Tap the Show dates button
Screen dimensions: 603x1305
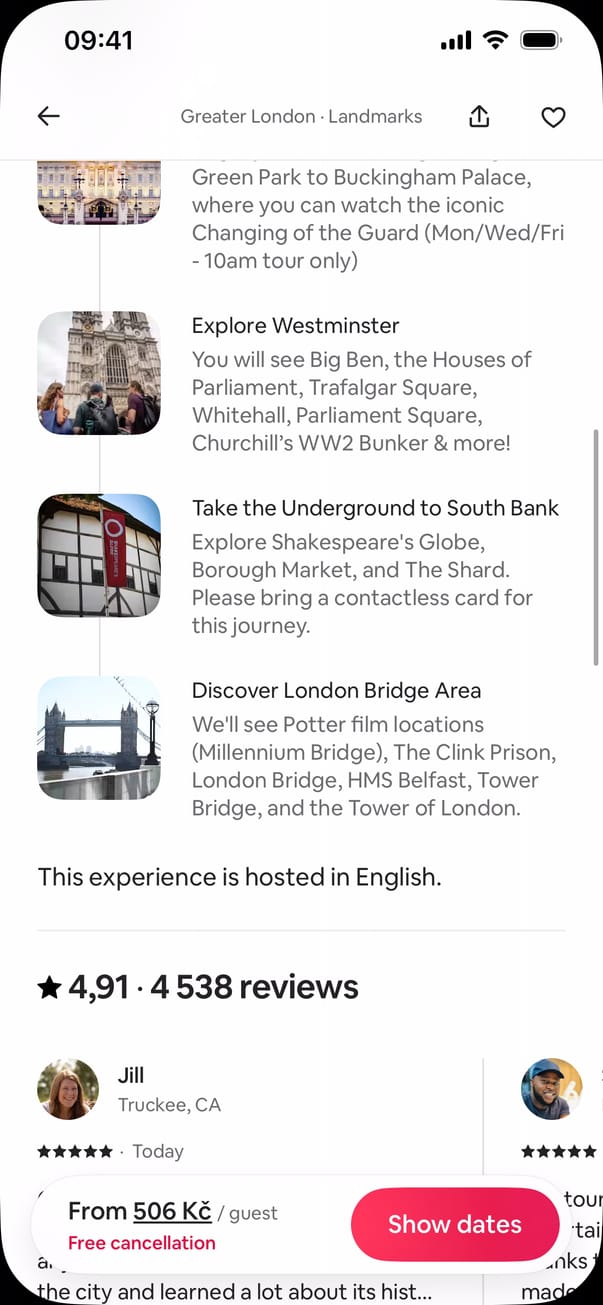(454, 1224)
